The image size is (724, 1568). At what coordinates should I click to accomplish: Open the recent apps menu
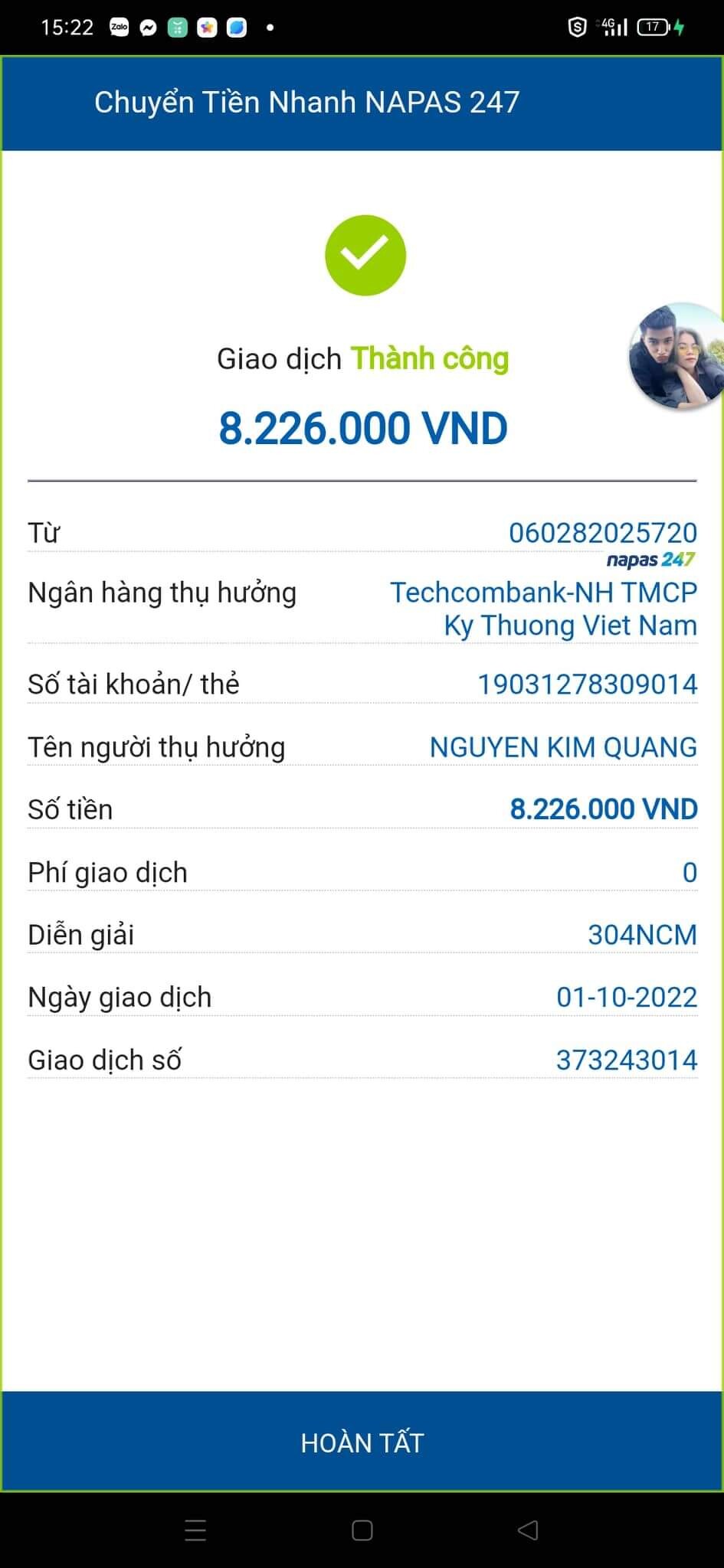195,1530
